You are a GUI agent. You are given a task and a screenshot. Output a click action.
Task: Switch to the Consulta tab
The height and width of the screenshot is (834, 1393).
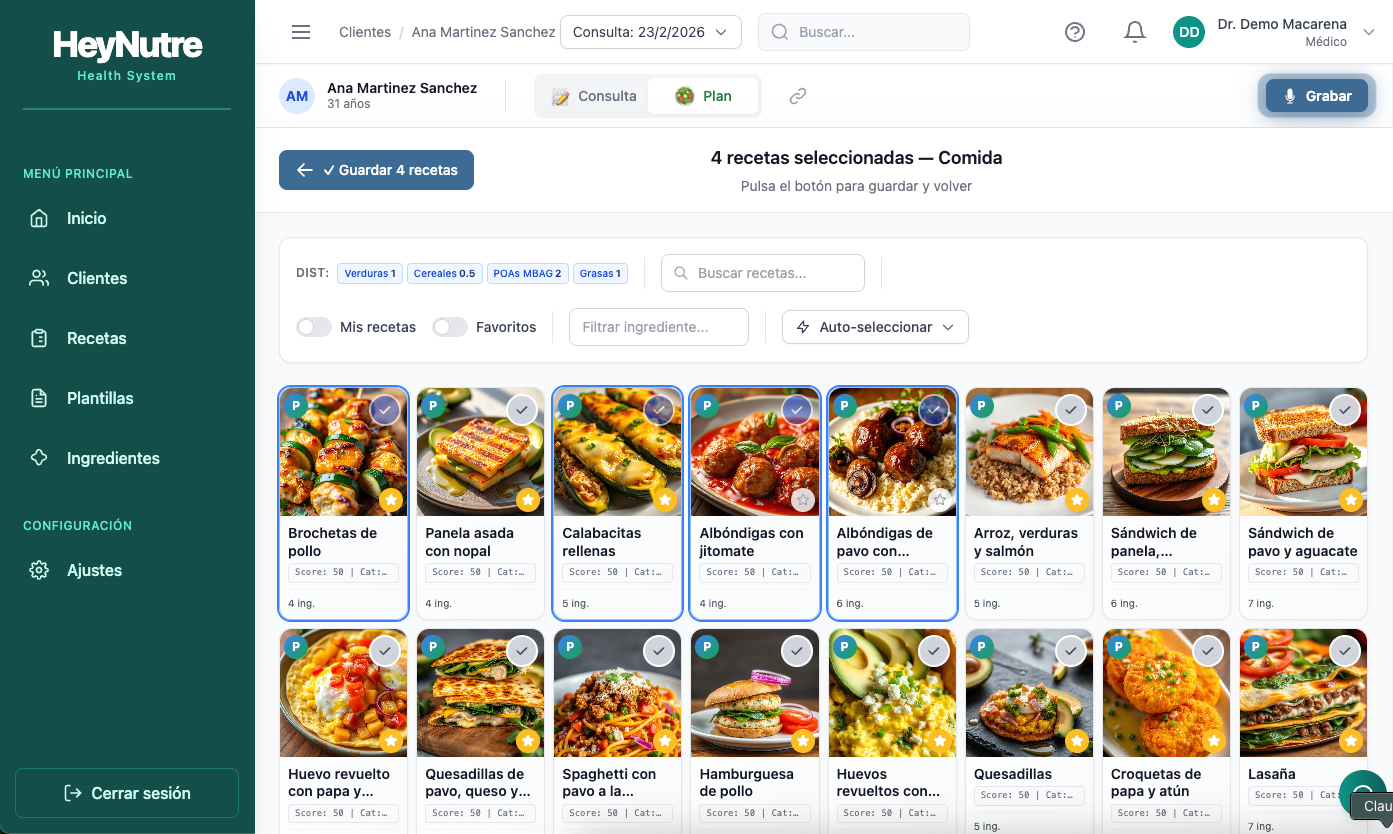click(593, 96)
